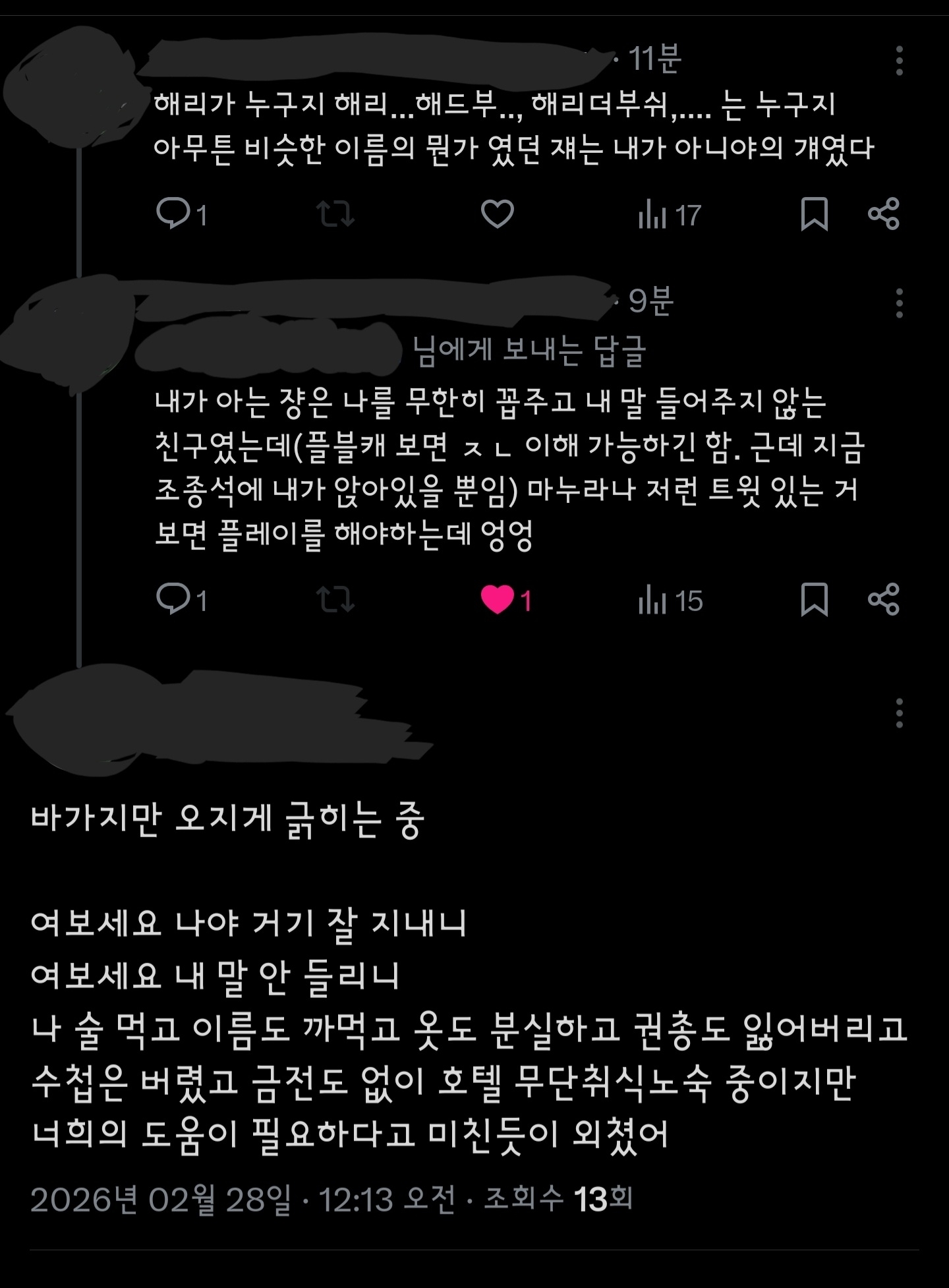Open overflow menu on the main tweet
949x1288 pixels.
pyautogui.click(x=899, y=713)
